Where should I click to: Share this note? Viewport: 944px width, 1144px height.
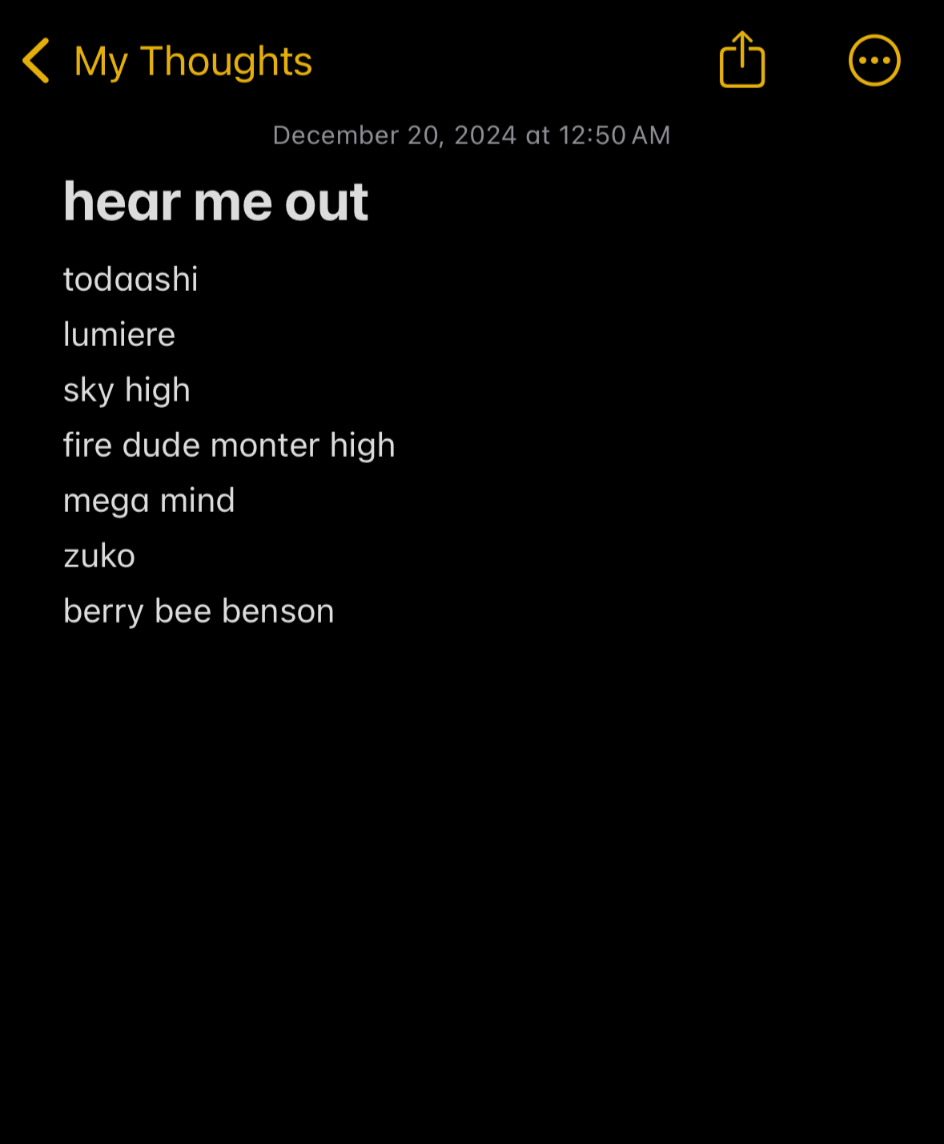point(742,60)
